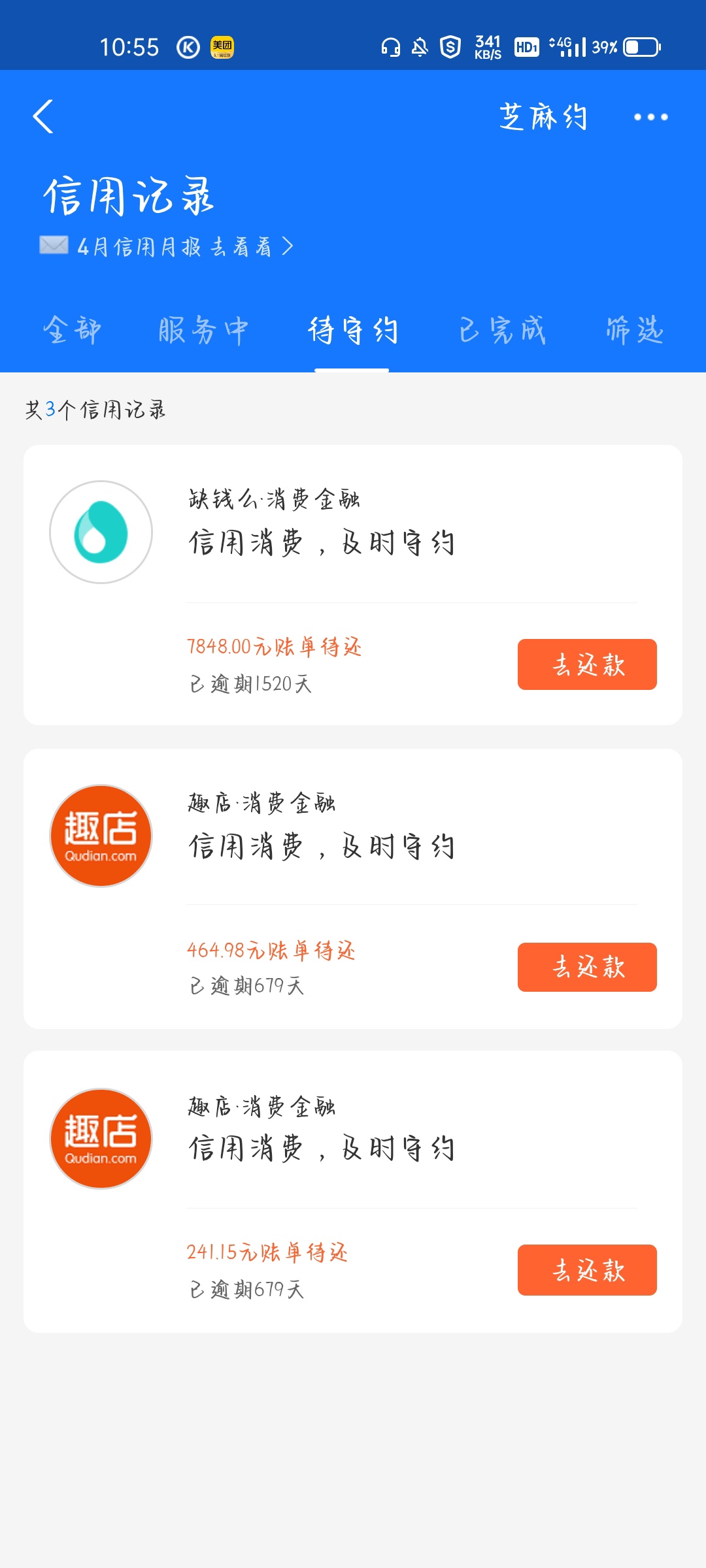Switch to the 已完成 tab
The height and width of the screenshot is (1568, 706).
pyautogui.click(x=502, y=330)
